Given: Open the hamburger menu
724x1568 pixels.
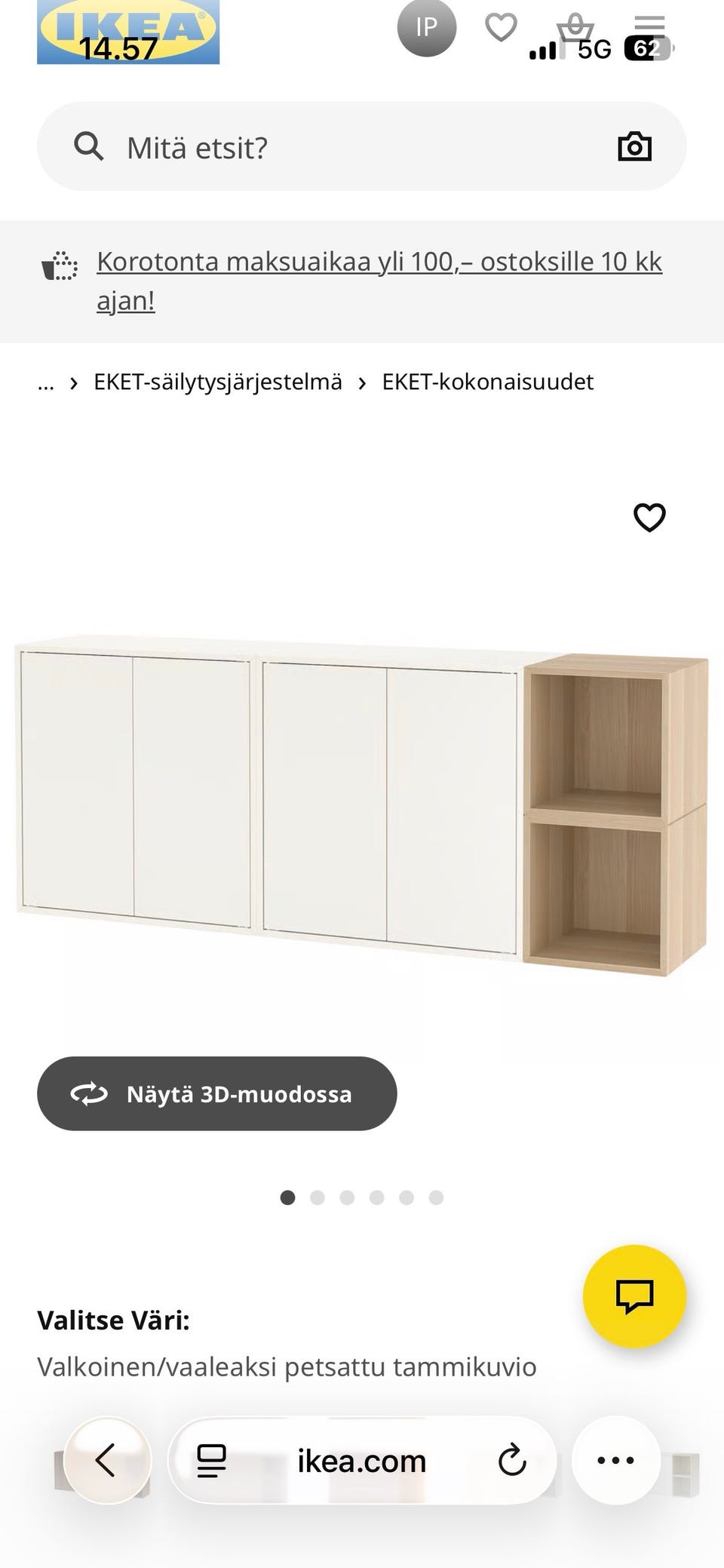Looking at the screenshot, I should [x=649, y=28].
